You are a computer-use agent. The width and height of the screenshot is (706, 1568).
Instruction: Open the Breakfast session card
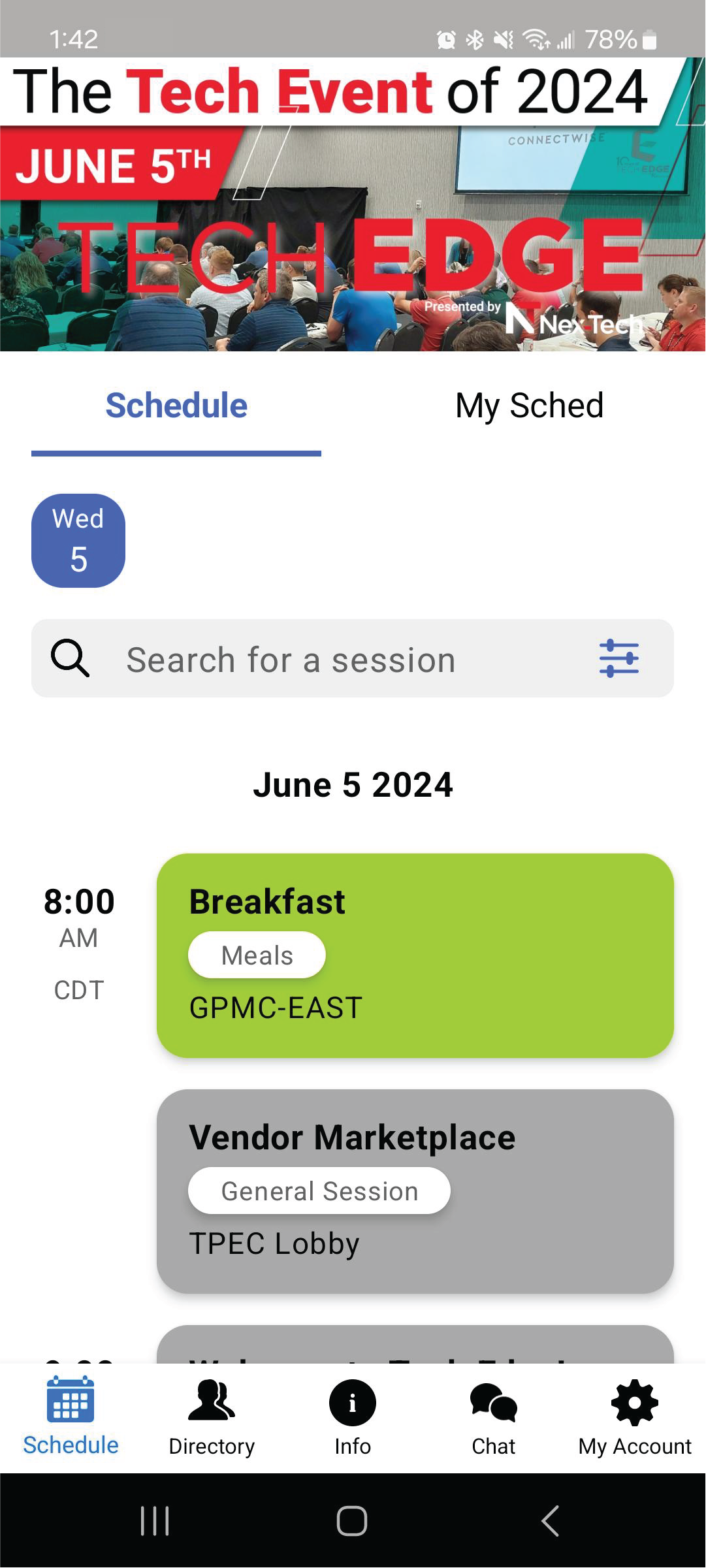tap(415, 955)
